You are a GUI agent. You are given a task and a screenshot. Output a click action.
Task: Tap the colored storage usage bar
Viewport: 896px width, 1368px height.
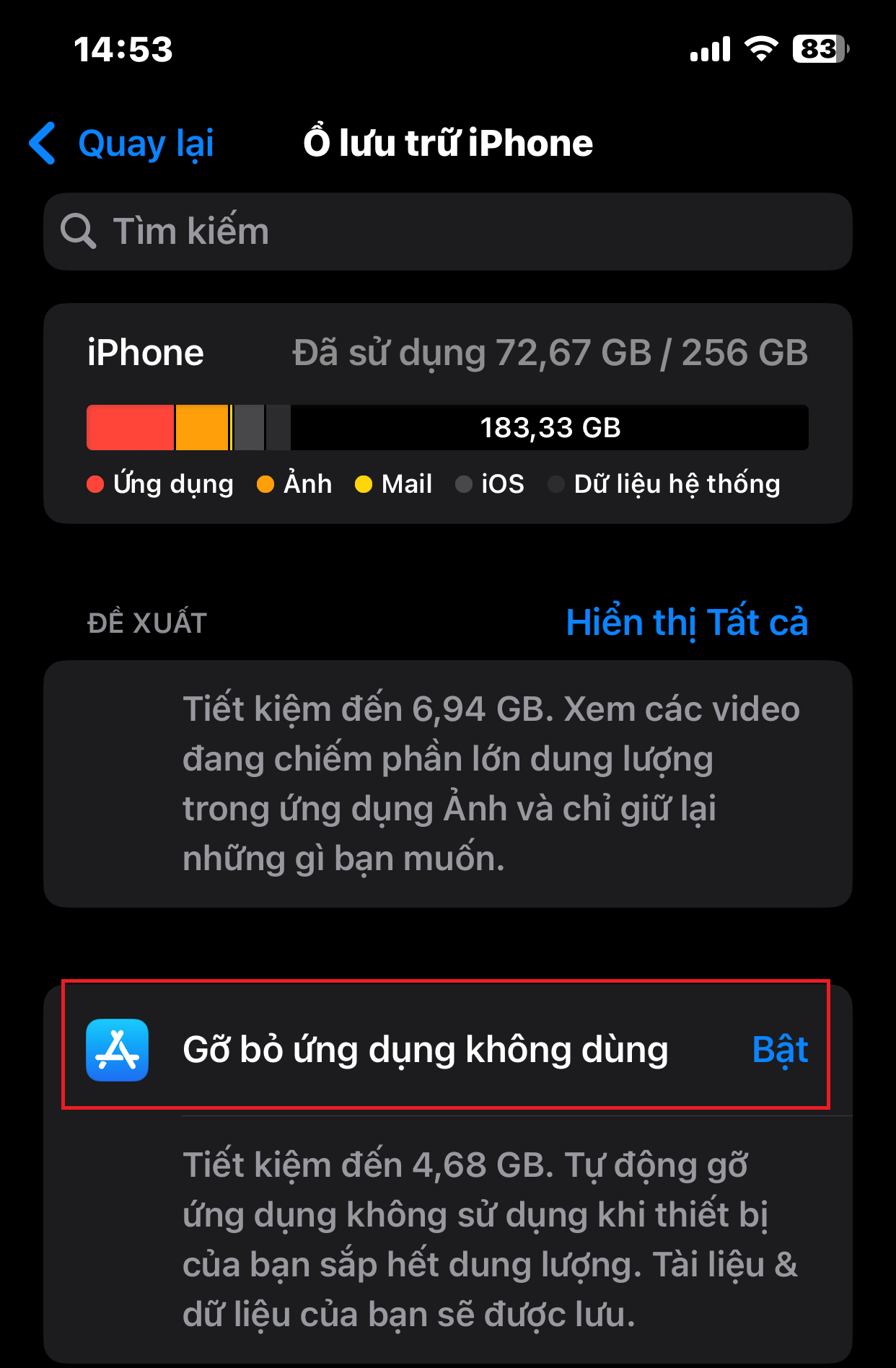pyautogui.click(x=447, y=427)
